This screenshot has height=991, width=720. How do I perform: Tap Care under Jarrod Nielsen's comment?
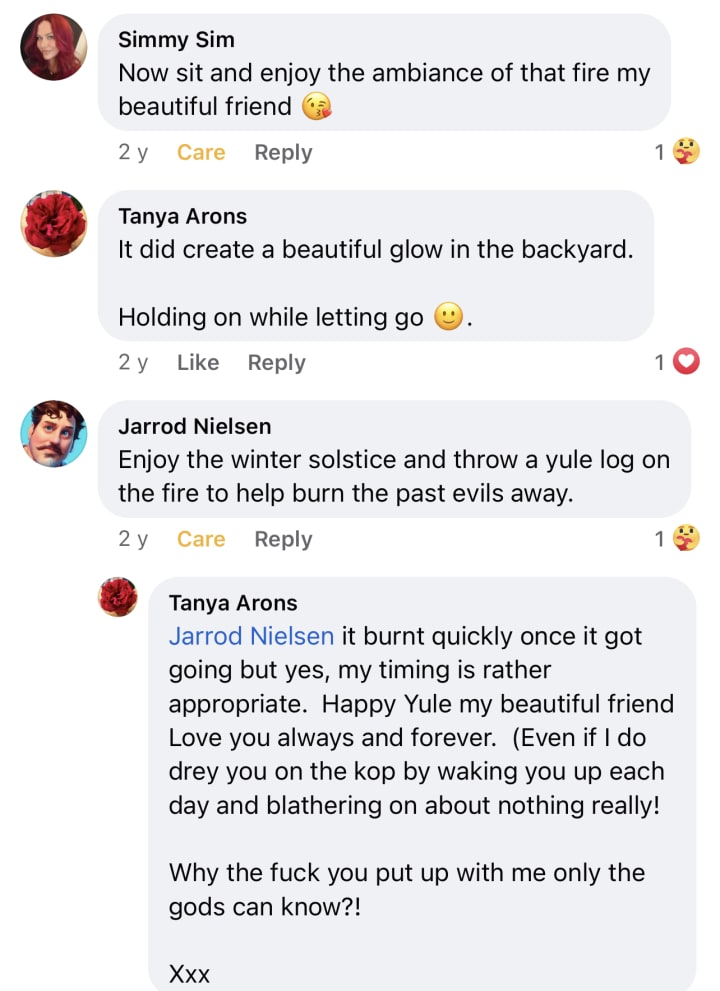click(x=201, y=539)
